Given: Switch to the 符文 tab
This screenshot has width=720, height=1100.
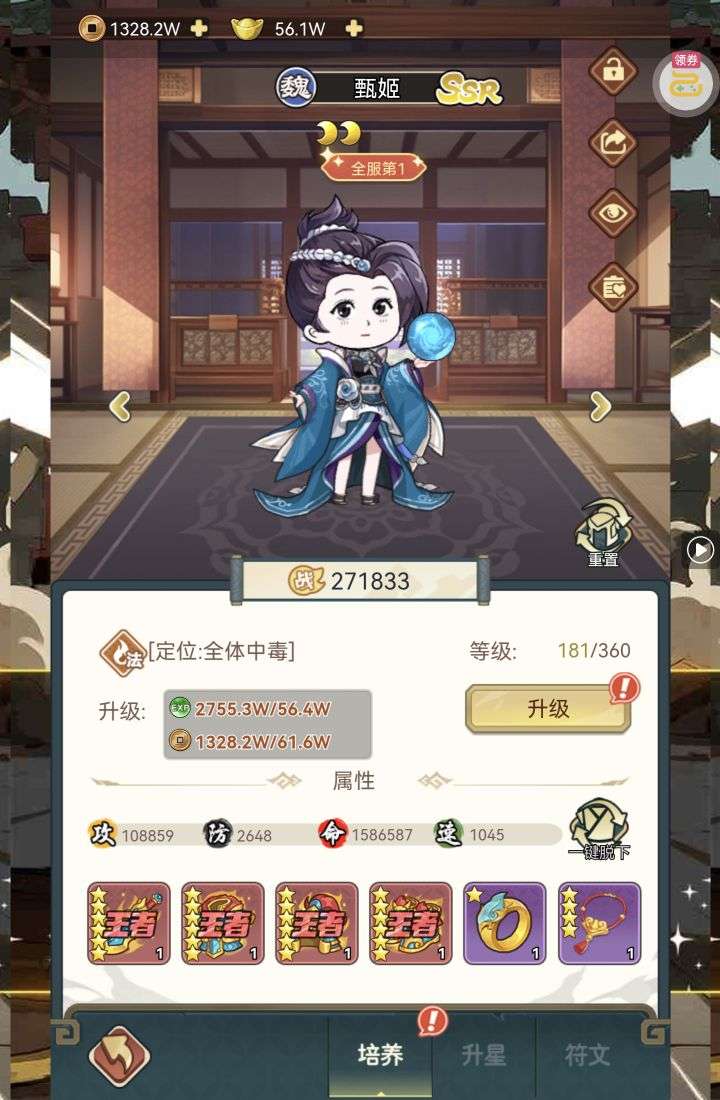Looking at the screenshot, I should [x=588, y=1055].
